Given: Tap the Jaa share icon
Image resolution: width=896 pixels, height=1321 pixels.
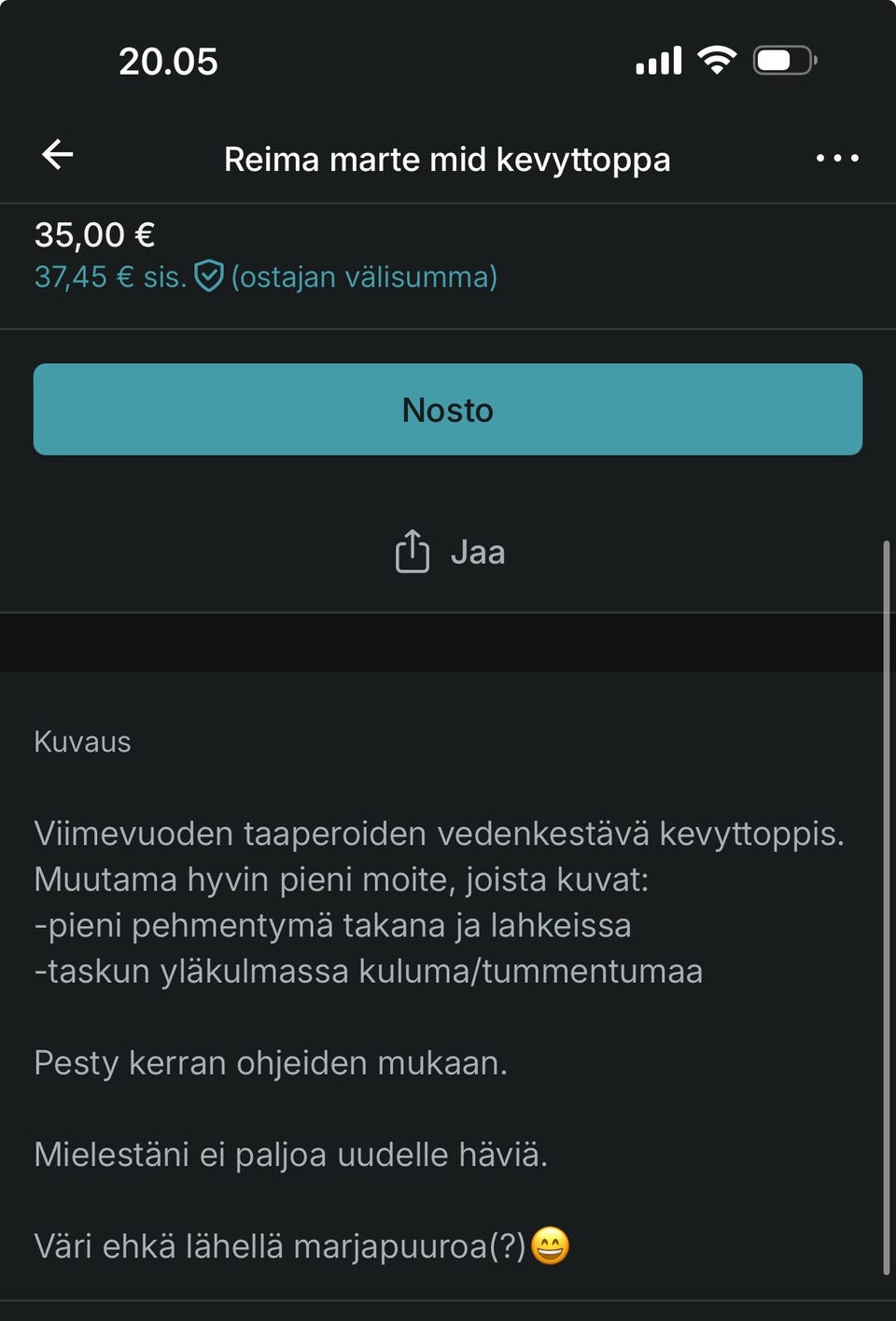Looking at the screenshot, I should [x=413, y=551].
